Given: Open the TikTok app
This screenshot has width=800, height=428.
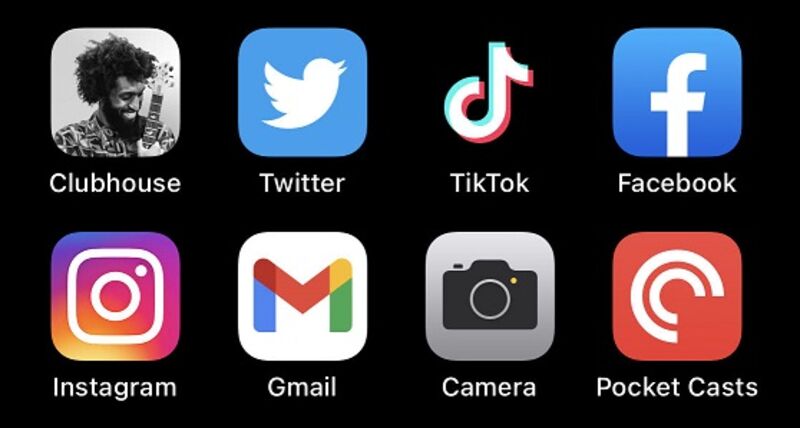Looking at the screenshot, I should (x=489, y=92).
